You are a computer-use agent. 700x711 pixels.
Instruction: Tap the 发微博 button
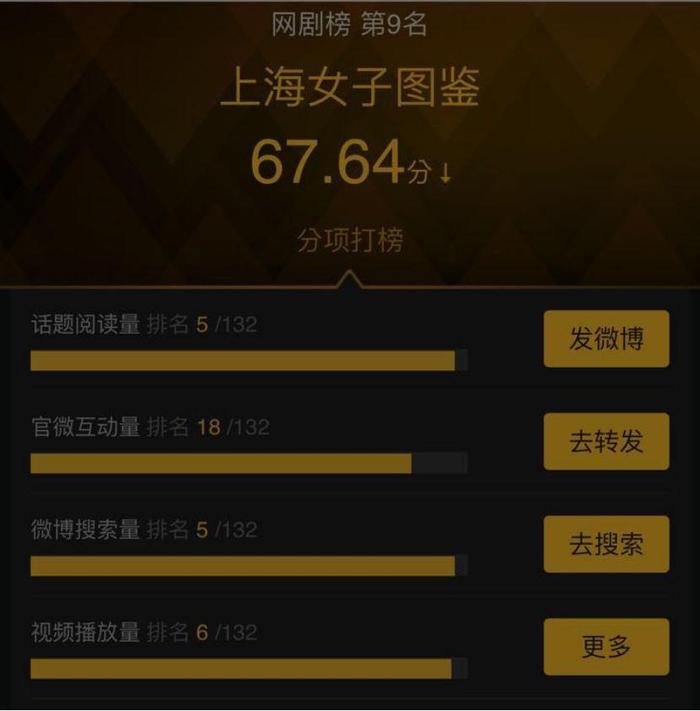coord(606,339)
